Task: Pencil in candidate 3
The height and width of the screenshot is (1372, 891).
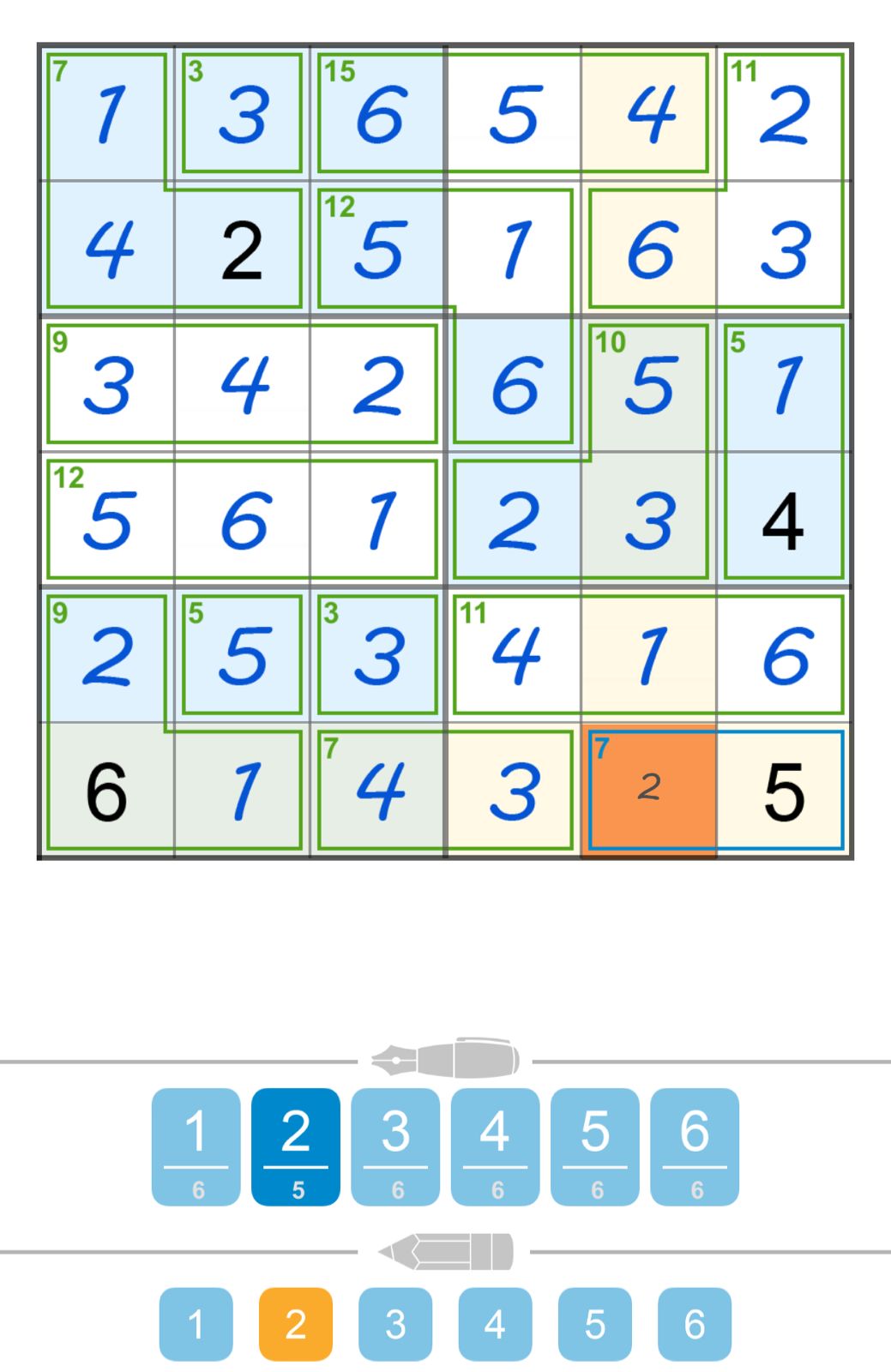Action: 395,1324
